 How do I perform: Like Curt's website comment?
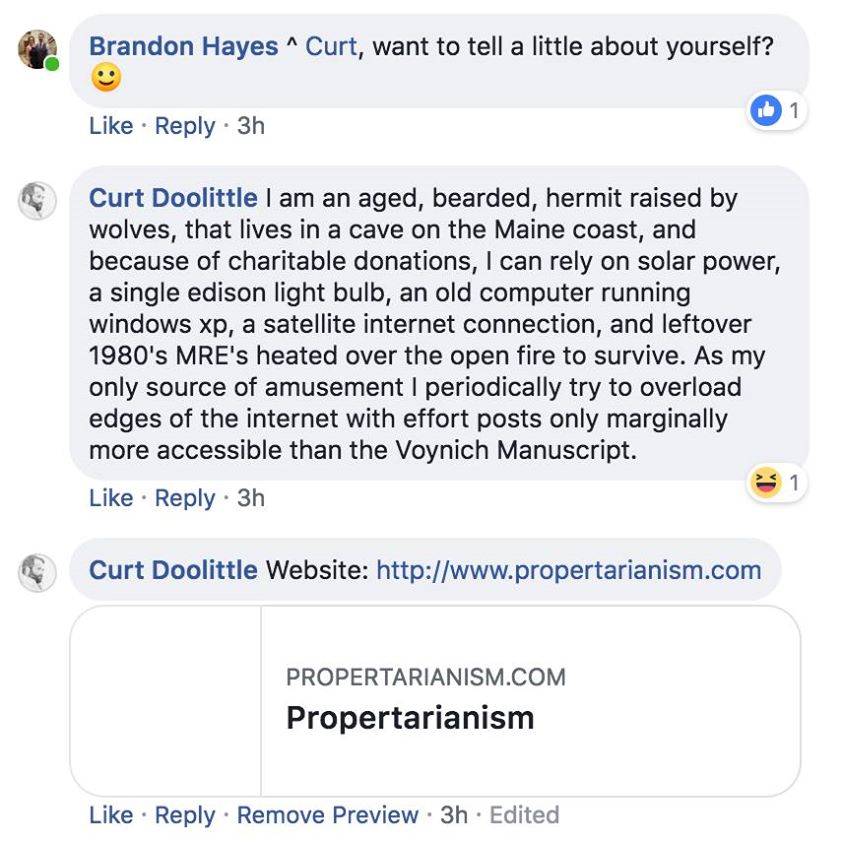(110, 815)
